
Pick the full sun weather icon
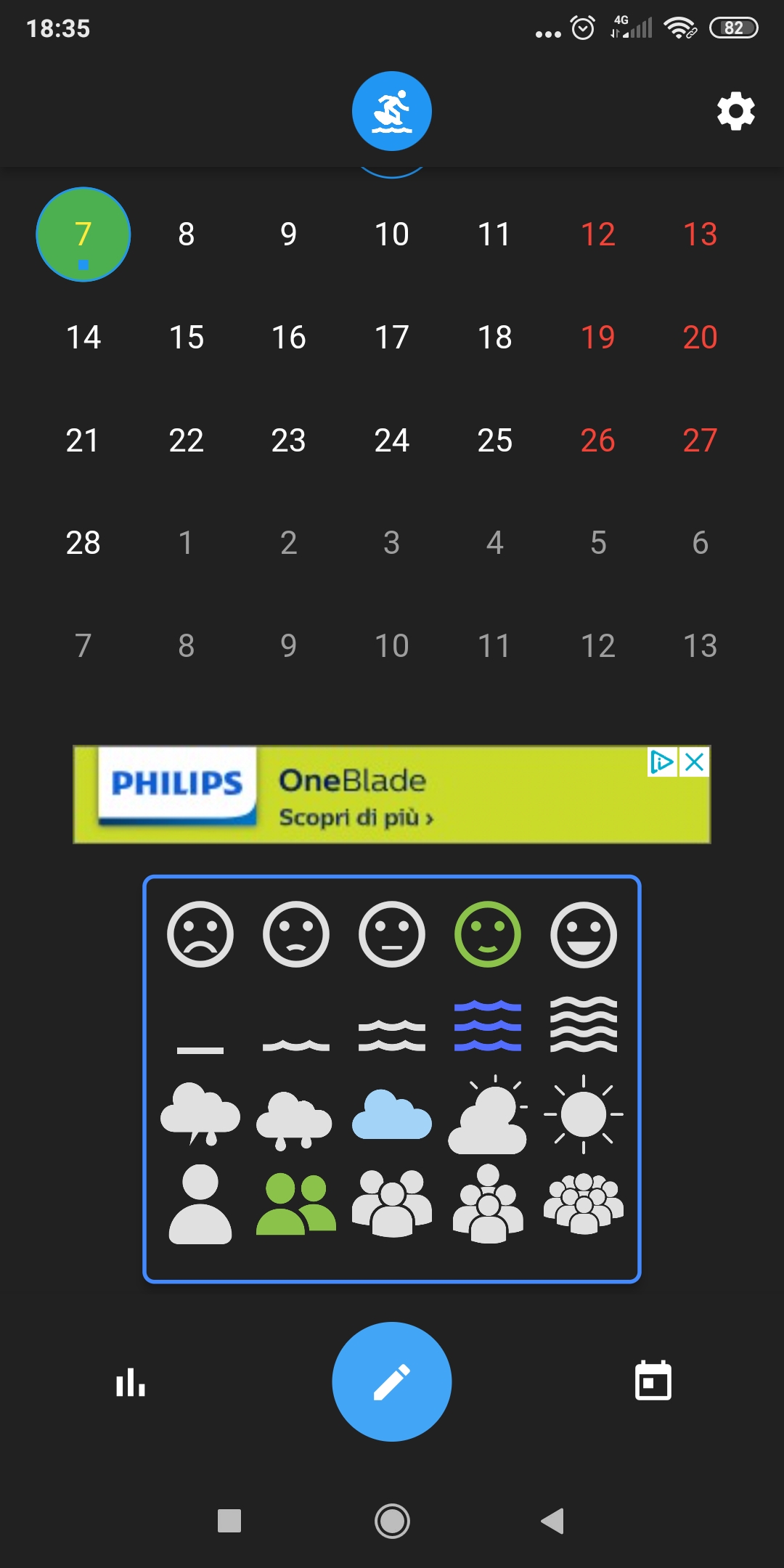pos(584,1114)
